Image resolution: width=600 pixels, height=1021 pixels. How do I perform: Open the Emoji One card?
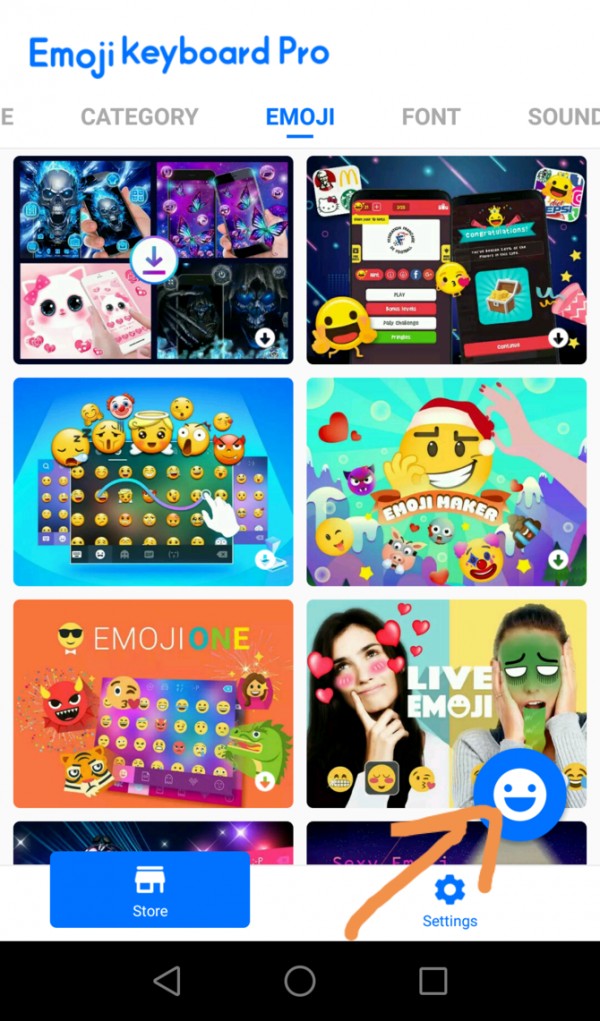coord(153,703)
